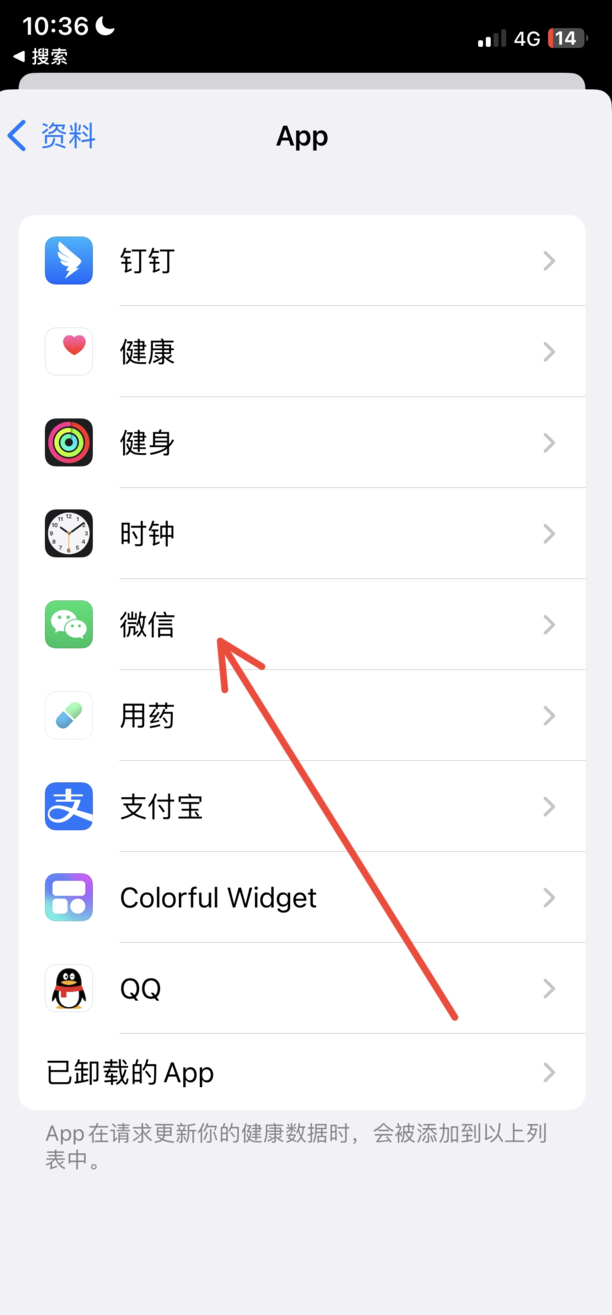Open the 时钟 entry
This screenshot has height=1315, width=612.
tap(300, 534)
